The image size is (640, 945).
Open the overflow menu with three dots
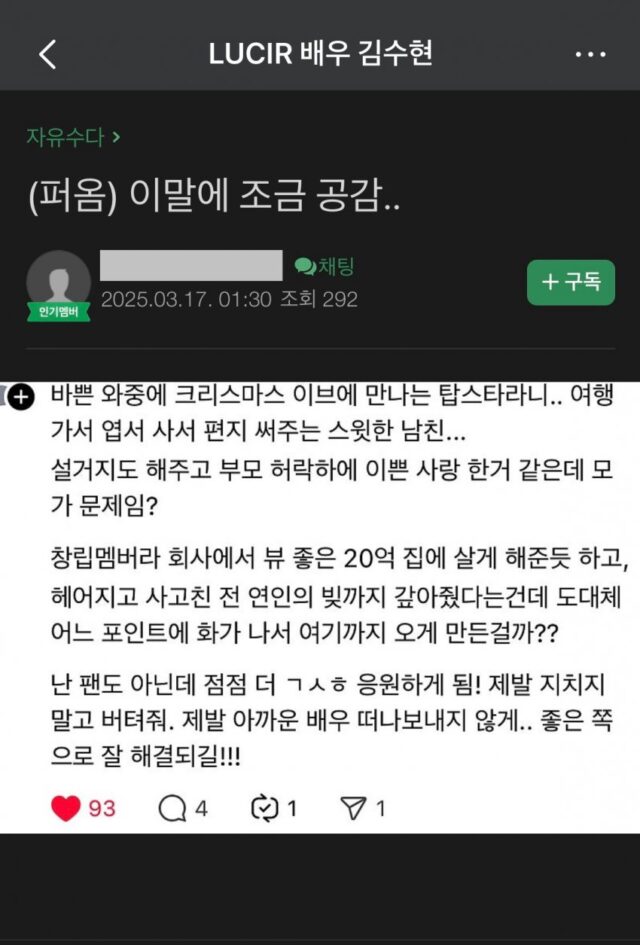pos(591,54)
